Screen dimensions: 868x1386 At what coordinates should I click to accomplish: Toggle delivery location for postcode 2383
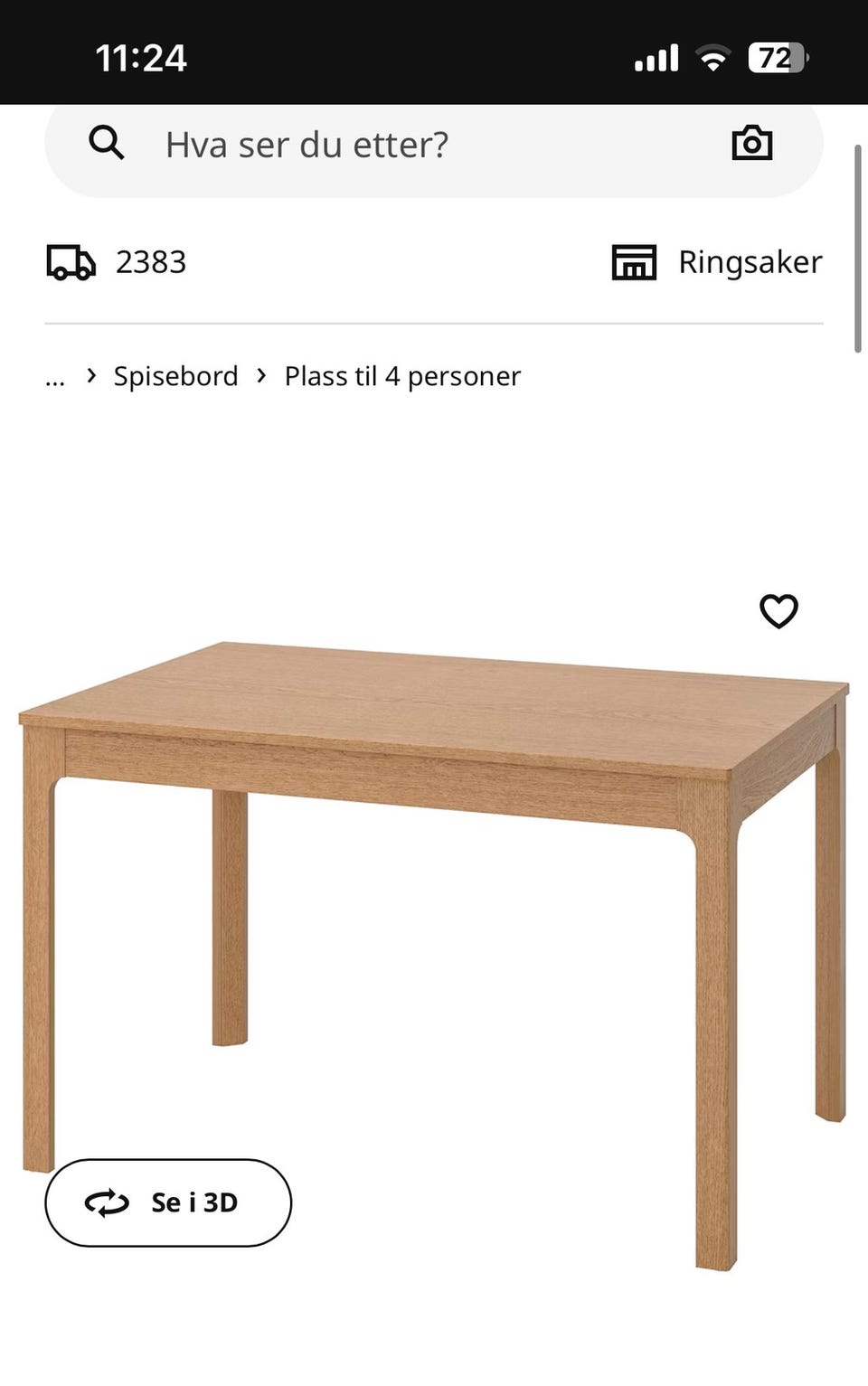150,262
